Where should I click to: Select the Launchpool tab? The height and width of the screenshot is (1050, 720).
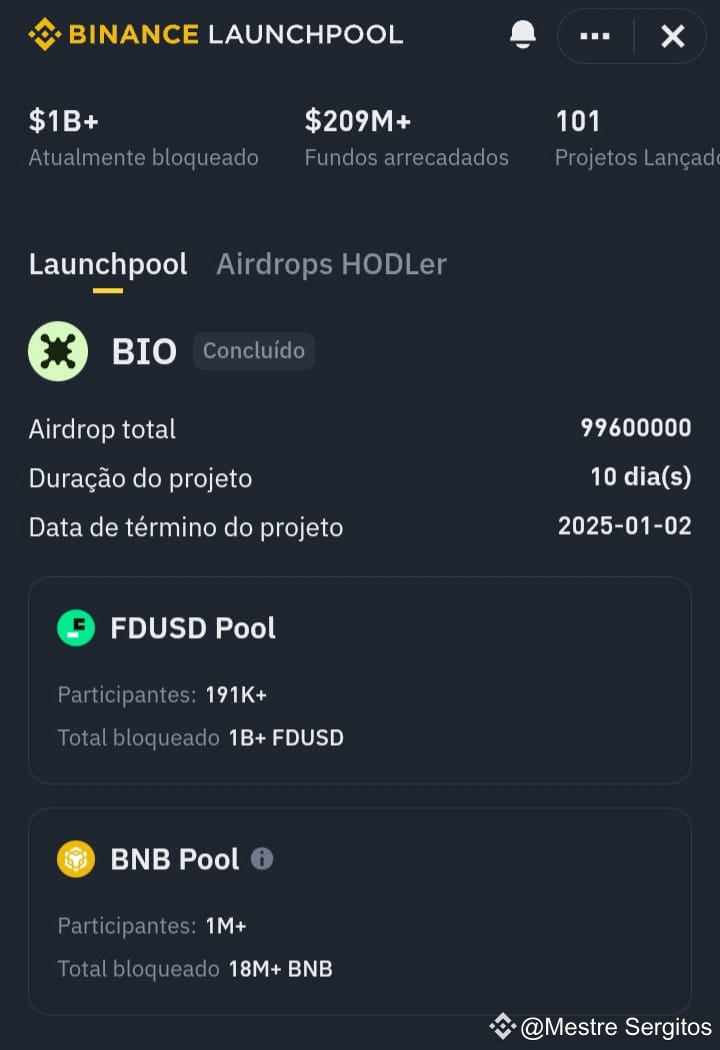[x=107, y=264]
